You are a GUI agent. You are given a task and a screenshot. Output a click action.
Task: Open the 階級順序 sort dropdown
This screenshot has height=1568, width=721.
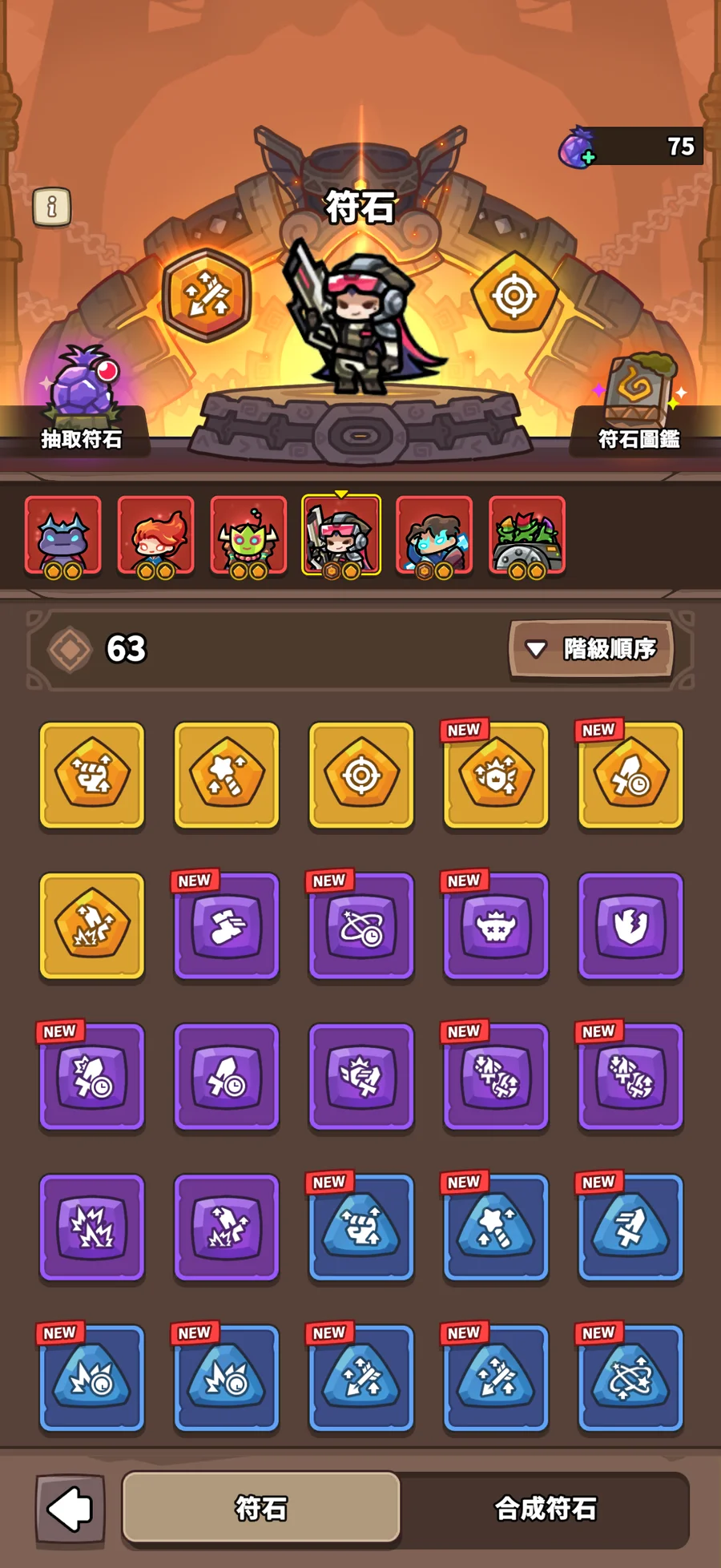(591, 648)
